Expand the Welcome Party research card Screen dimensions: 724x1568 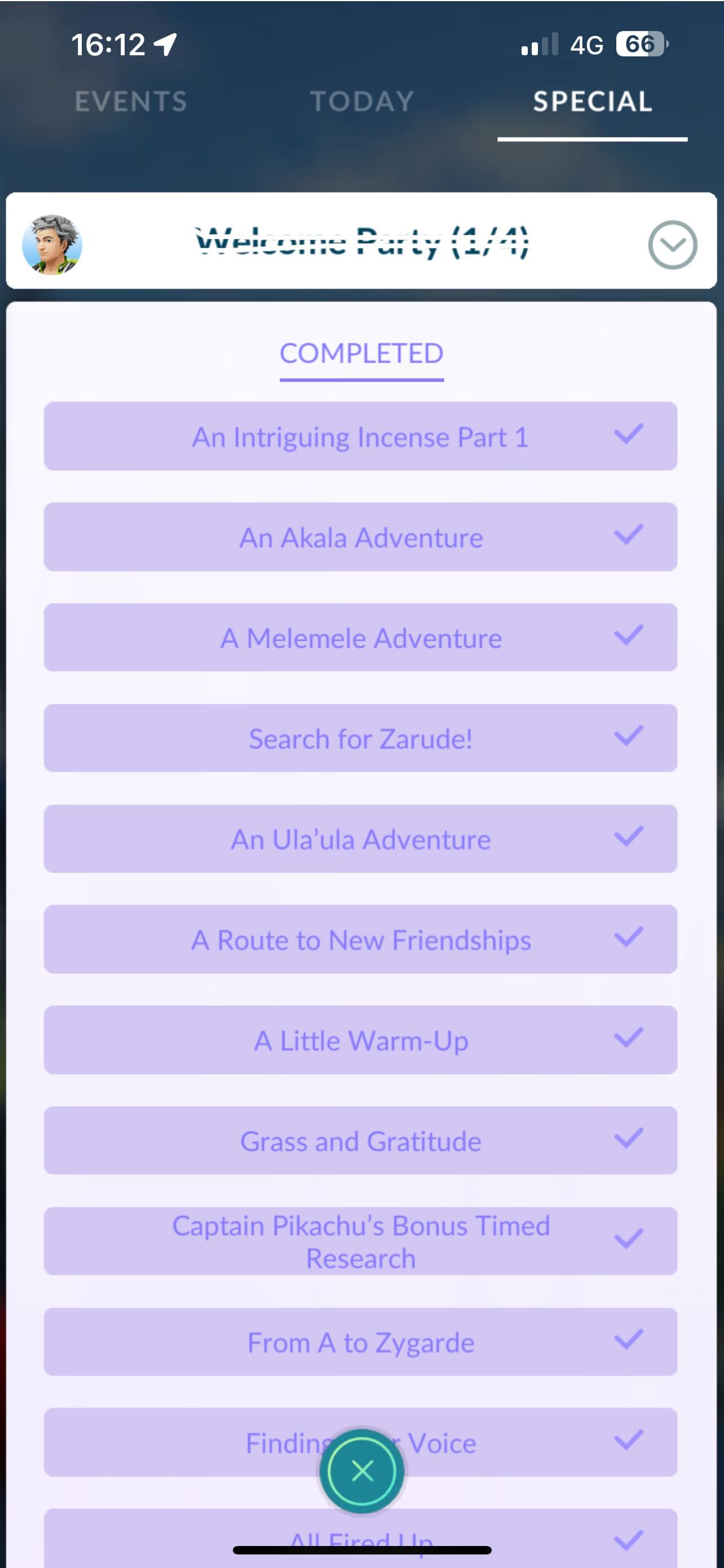pyautogui.click(x=672, y=245)
